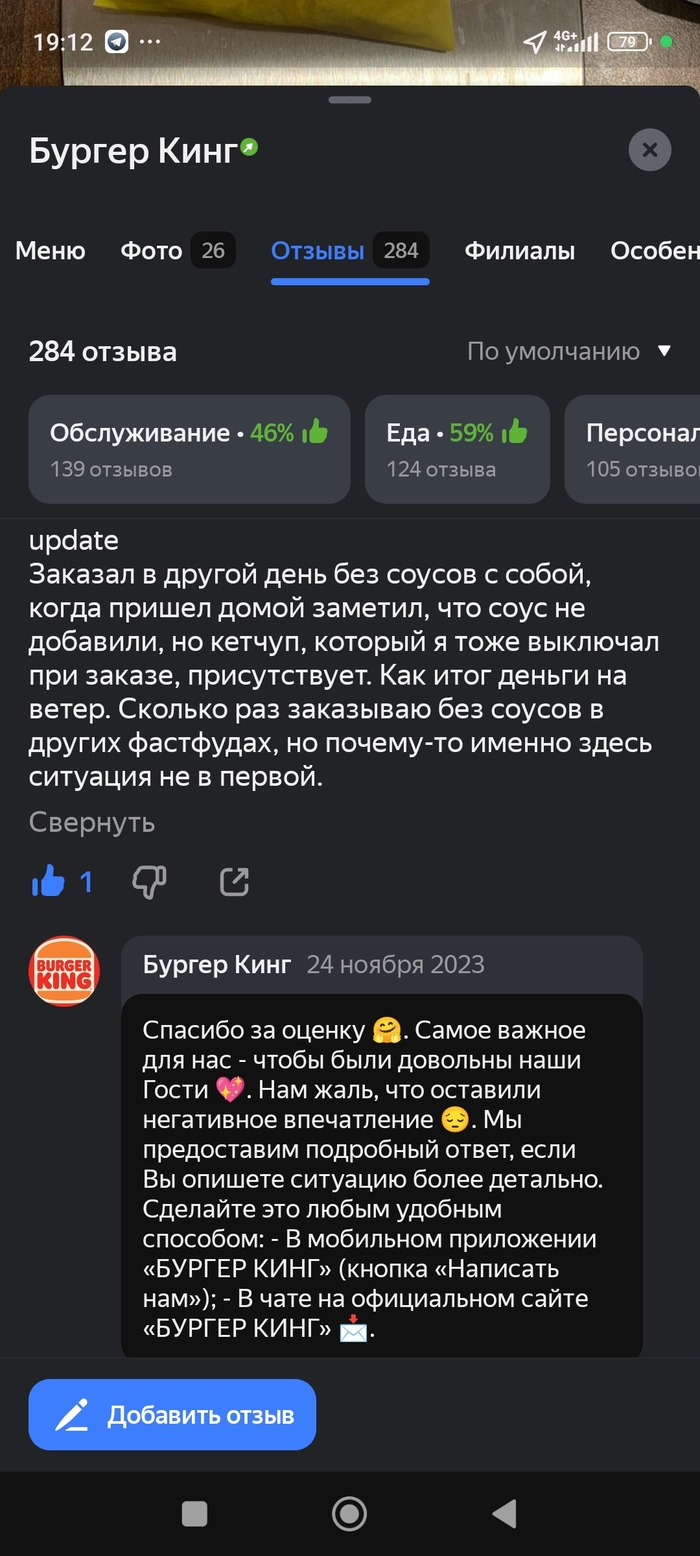Switch to the Меню tab

(x=50, y=251)
